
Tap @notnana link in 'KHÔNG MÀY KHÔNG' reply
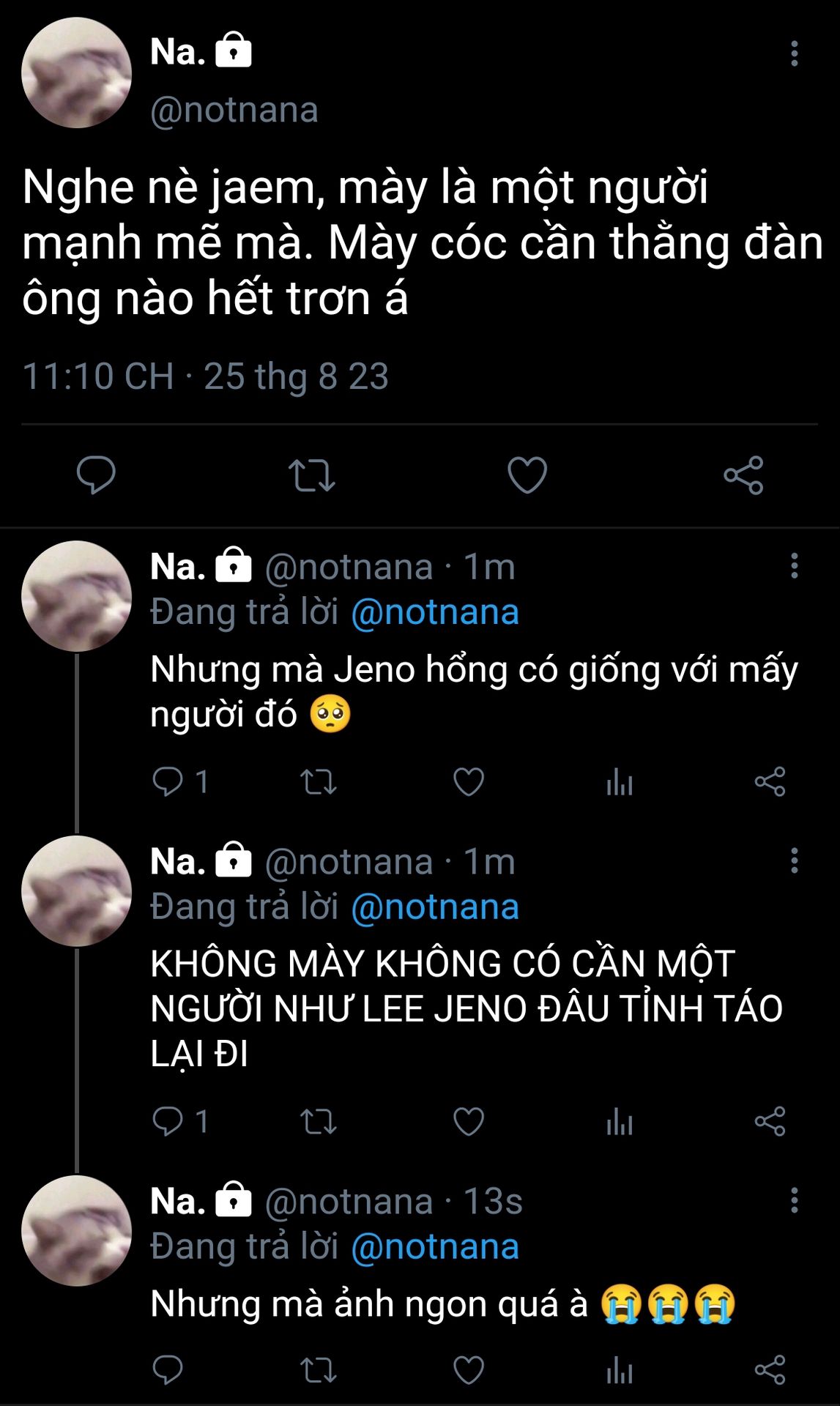(x=435, y=907)
